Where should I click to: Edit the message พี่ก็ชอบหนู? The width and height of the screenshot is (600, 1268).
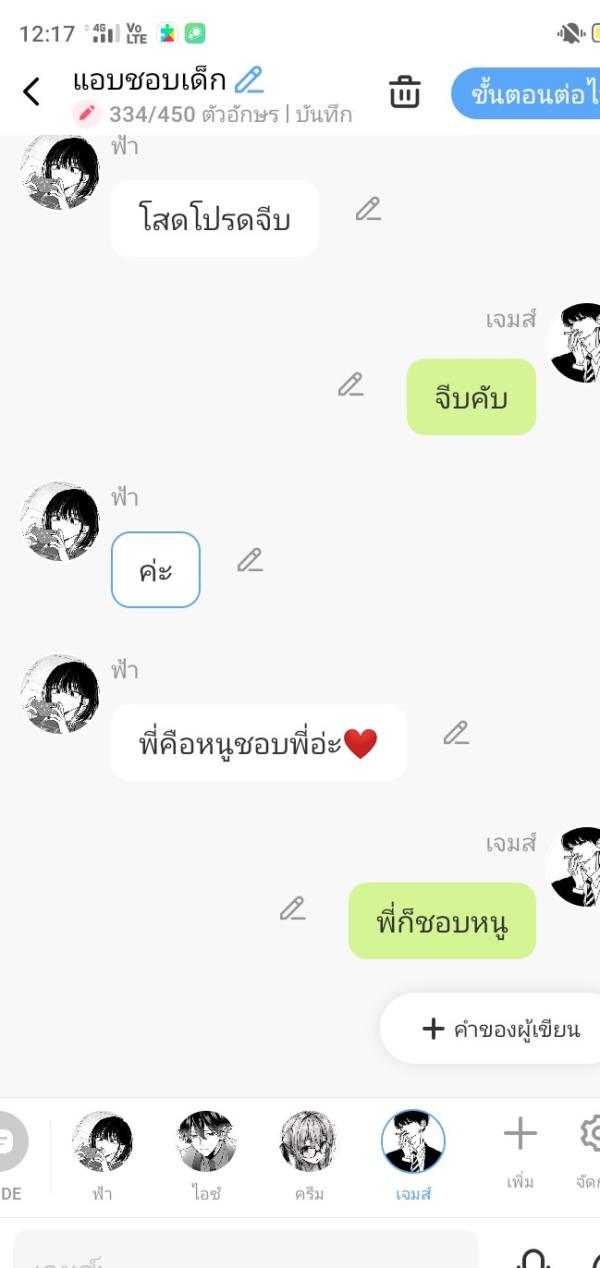pyautogui.click(x=292, y=909)
